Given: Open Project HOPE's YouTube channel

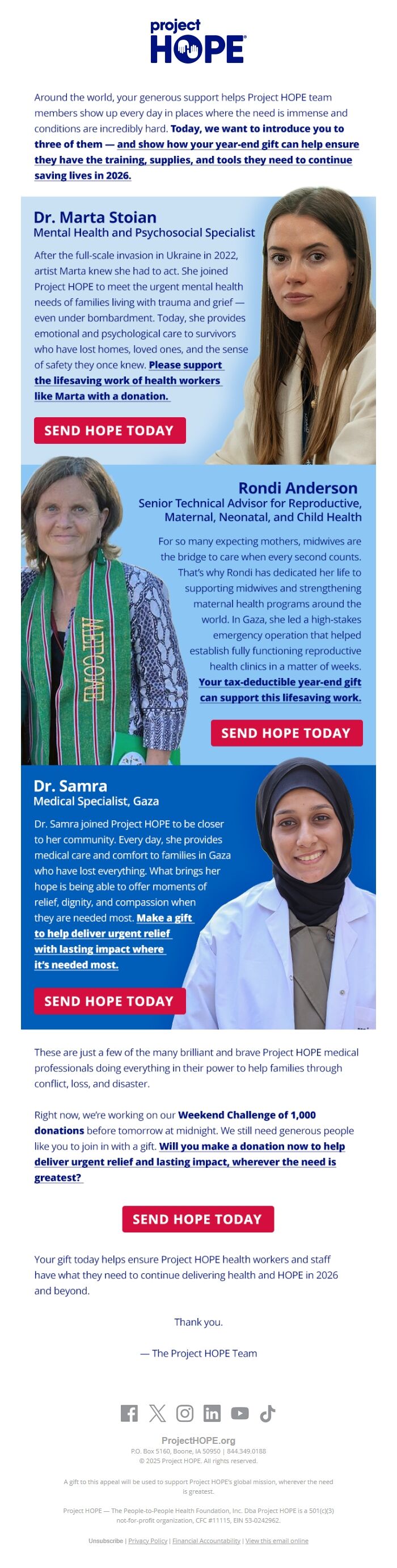Looking at the screenshot, I should 239,1413.
